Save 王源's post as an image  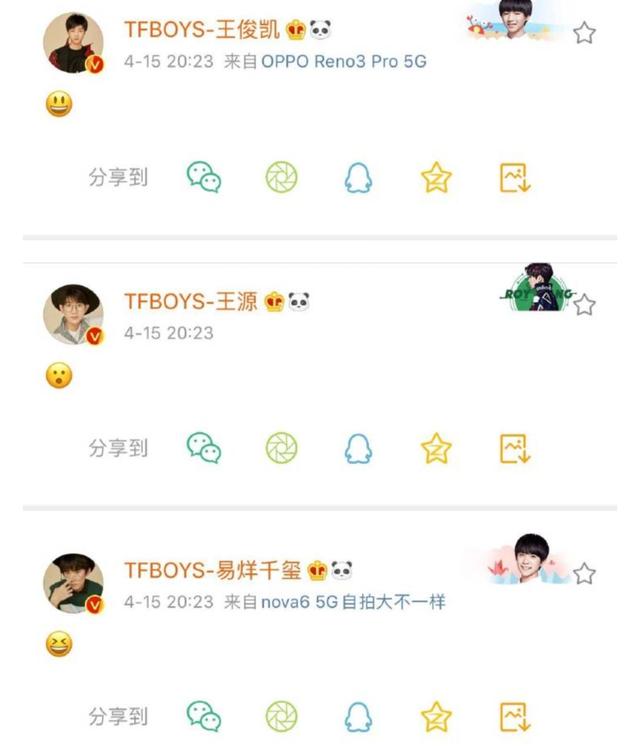pyautogui.click(x=514, y=448)
